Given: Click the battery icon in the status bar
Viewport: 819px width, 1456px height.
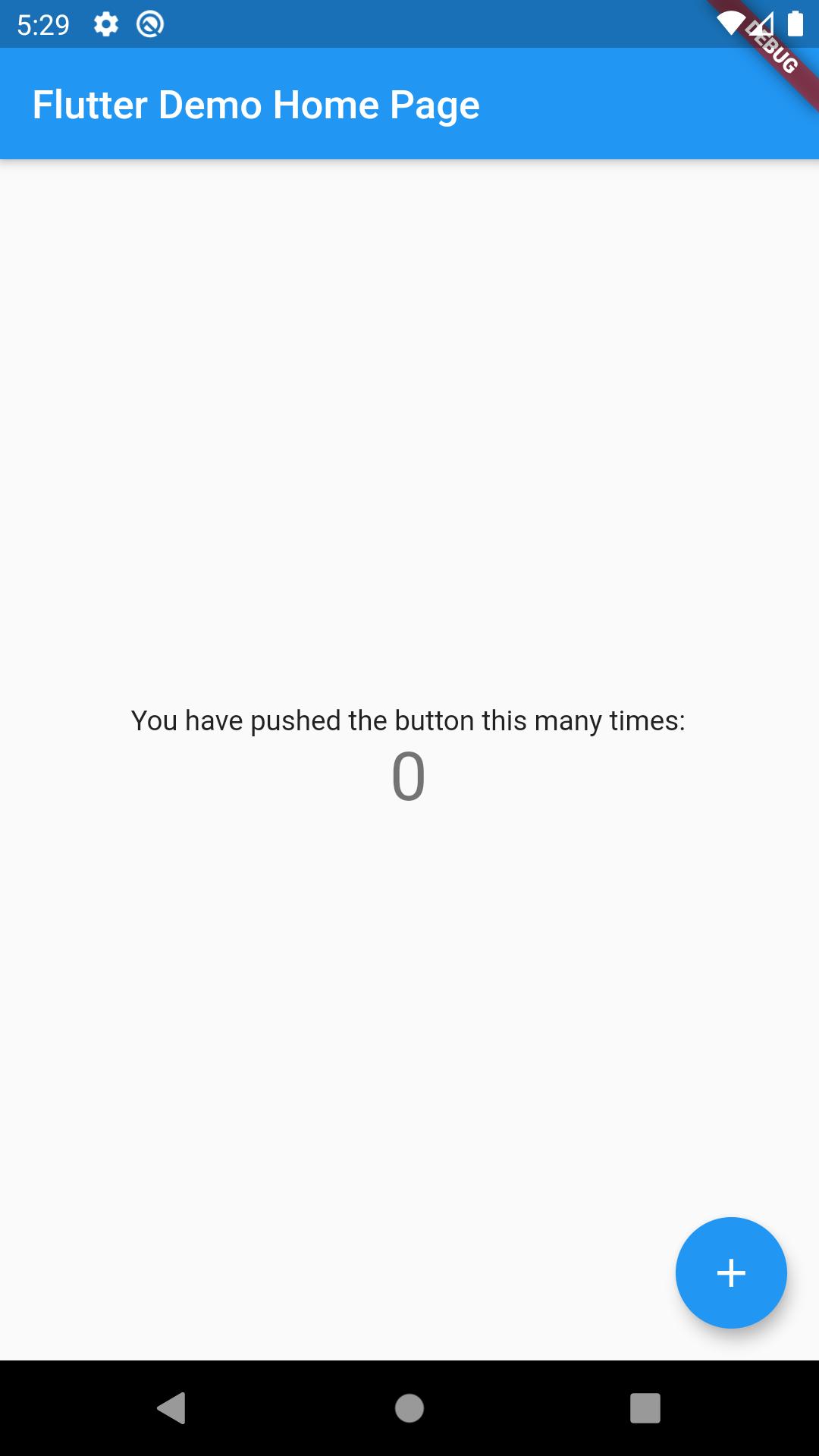Looking at the screenshot, I should 795,25.
